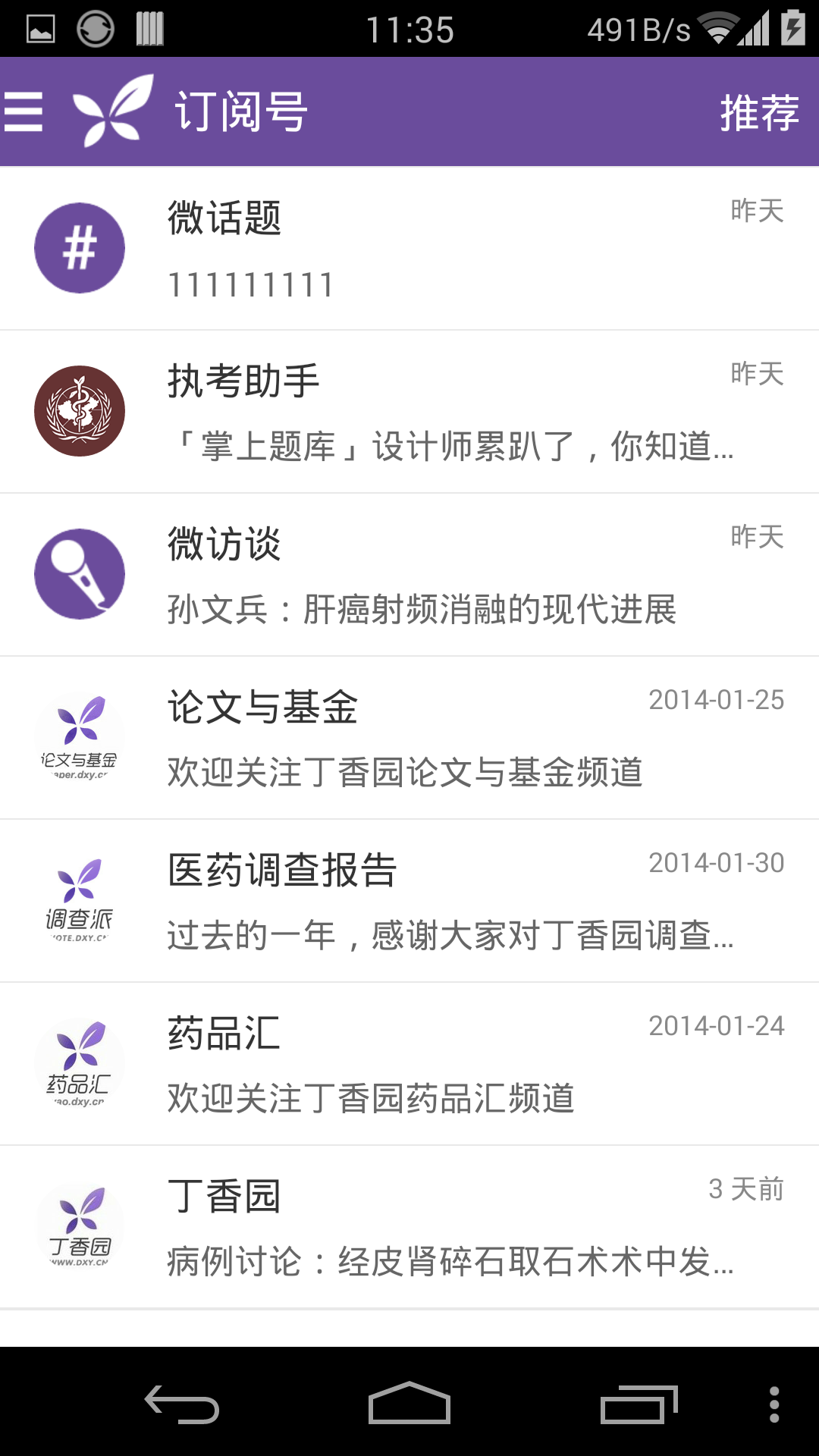Open the 执考助手 subscription
The height and width of the screenshot is (1456, 819).
409,412
